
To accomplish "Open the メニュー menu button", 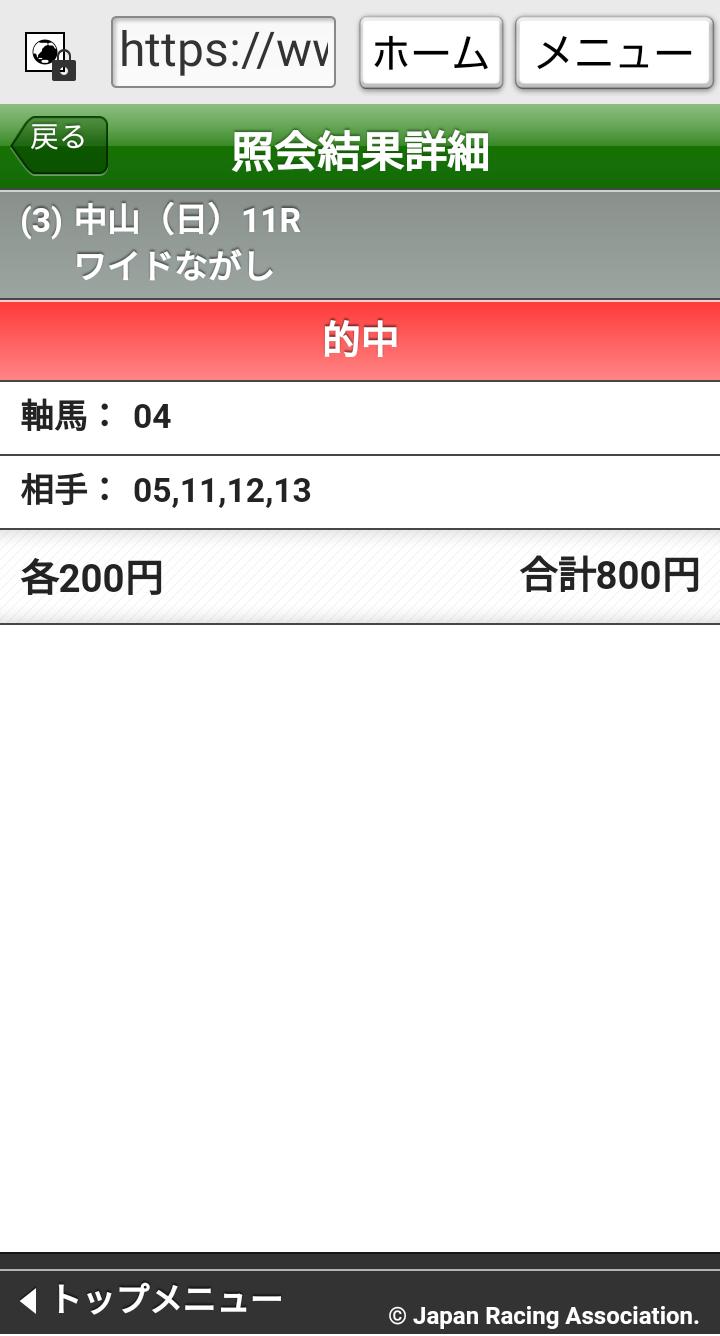I will pyautogui.click(x=614, y=52).
